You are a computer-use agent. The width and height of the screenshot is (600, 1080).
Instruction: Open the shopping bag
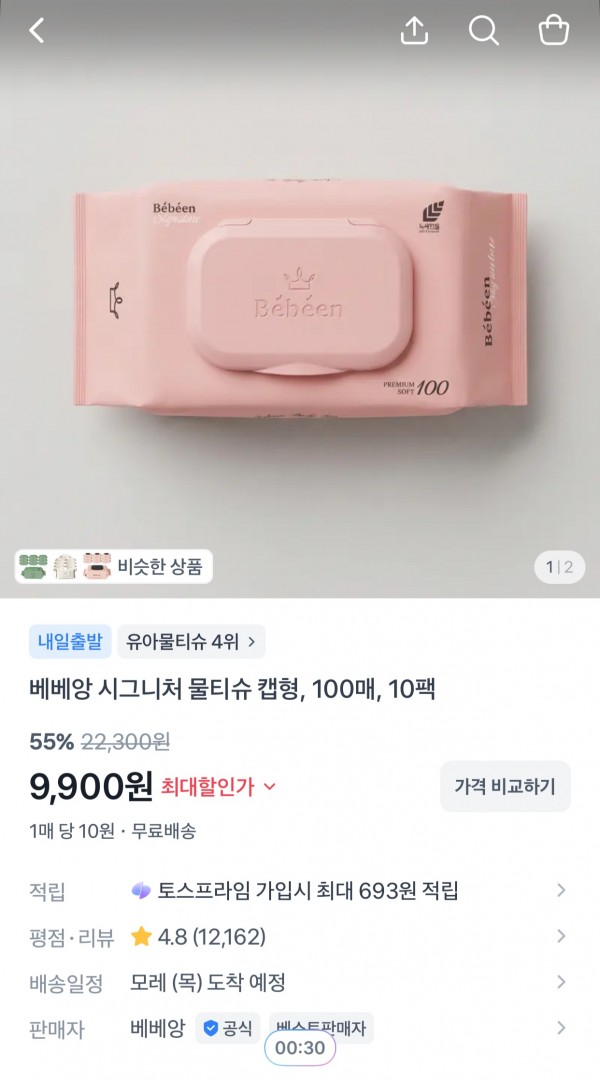click(554, 31)
